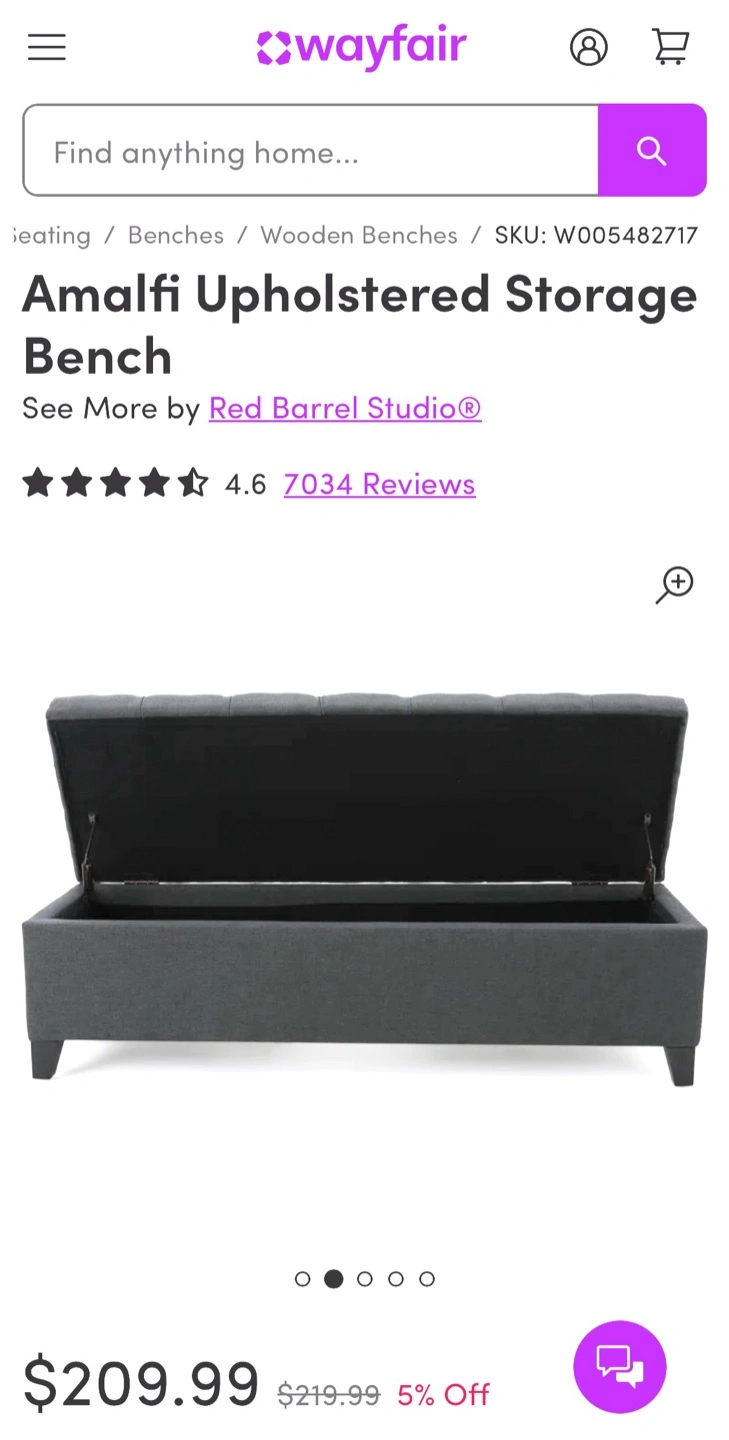Zoom into the product image
729x1440 pixels.
pos(675,585)
